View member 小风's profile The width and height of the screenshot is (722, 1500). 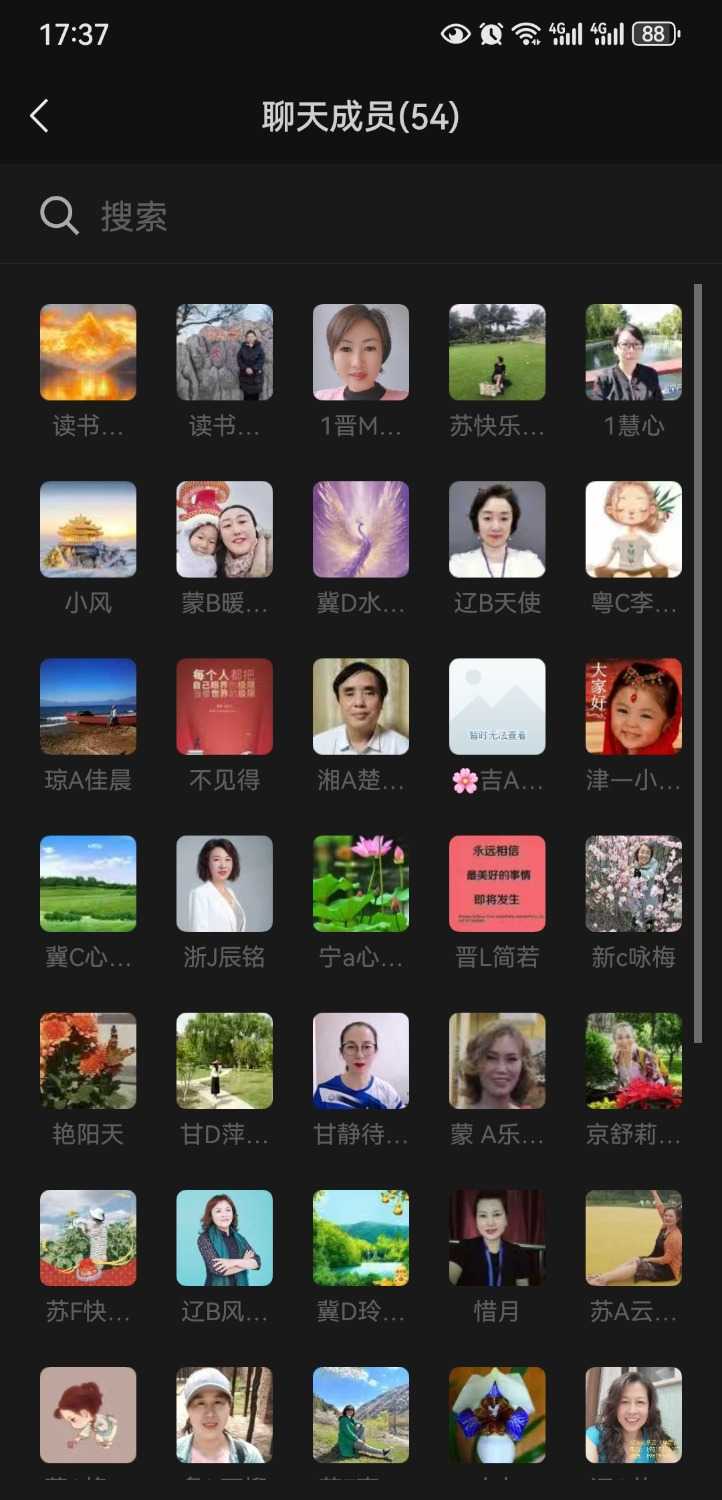point(88,530)
